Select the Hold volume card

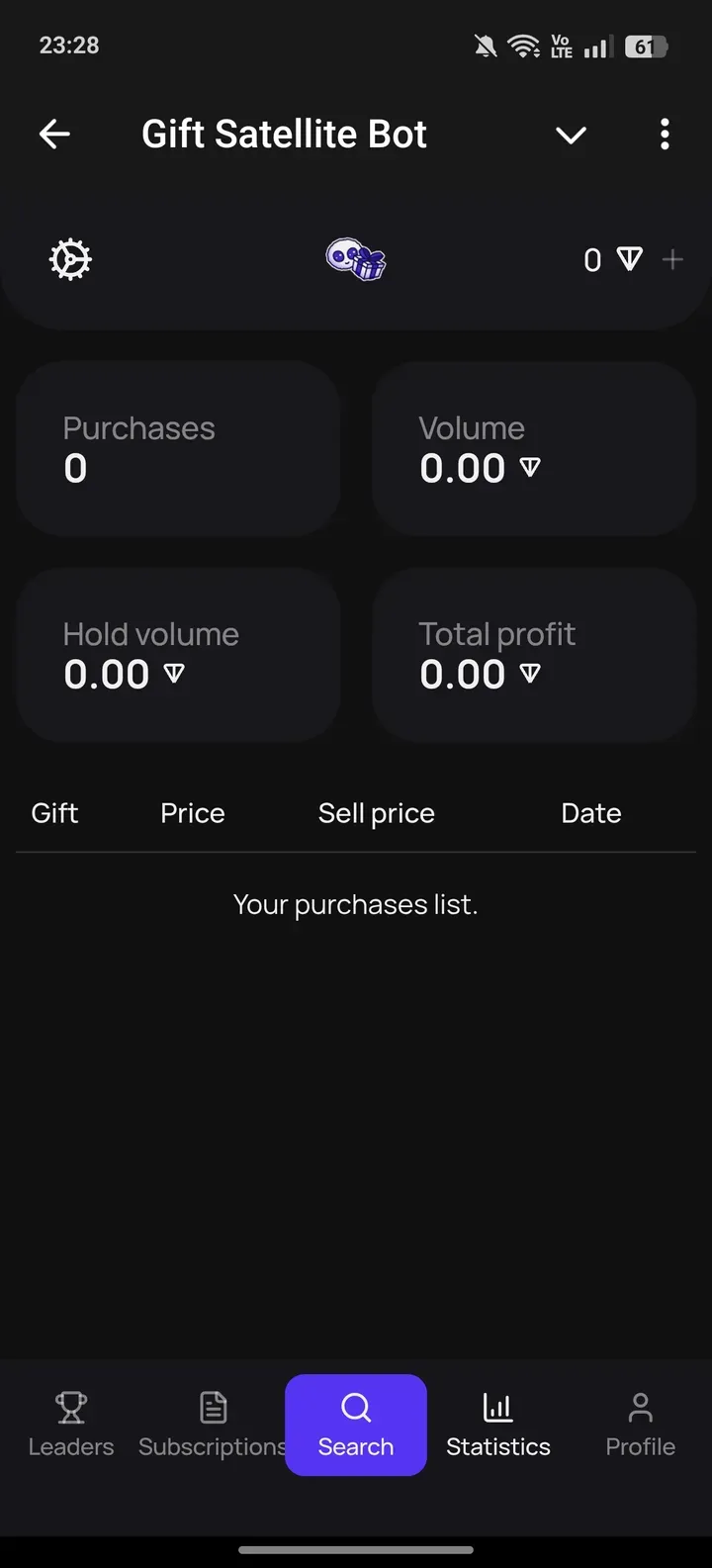tap(178, 655)
